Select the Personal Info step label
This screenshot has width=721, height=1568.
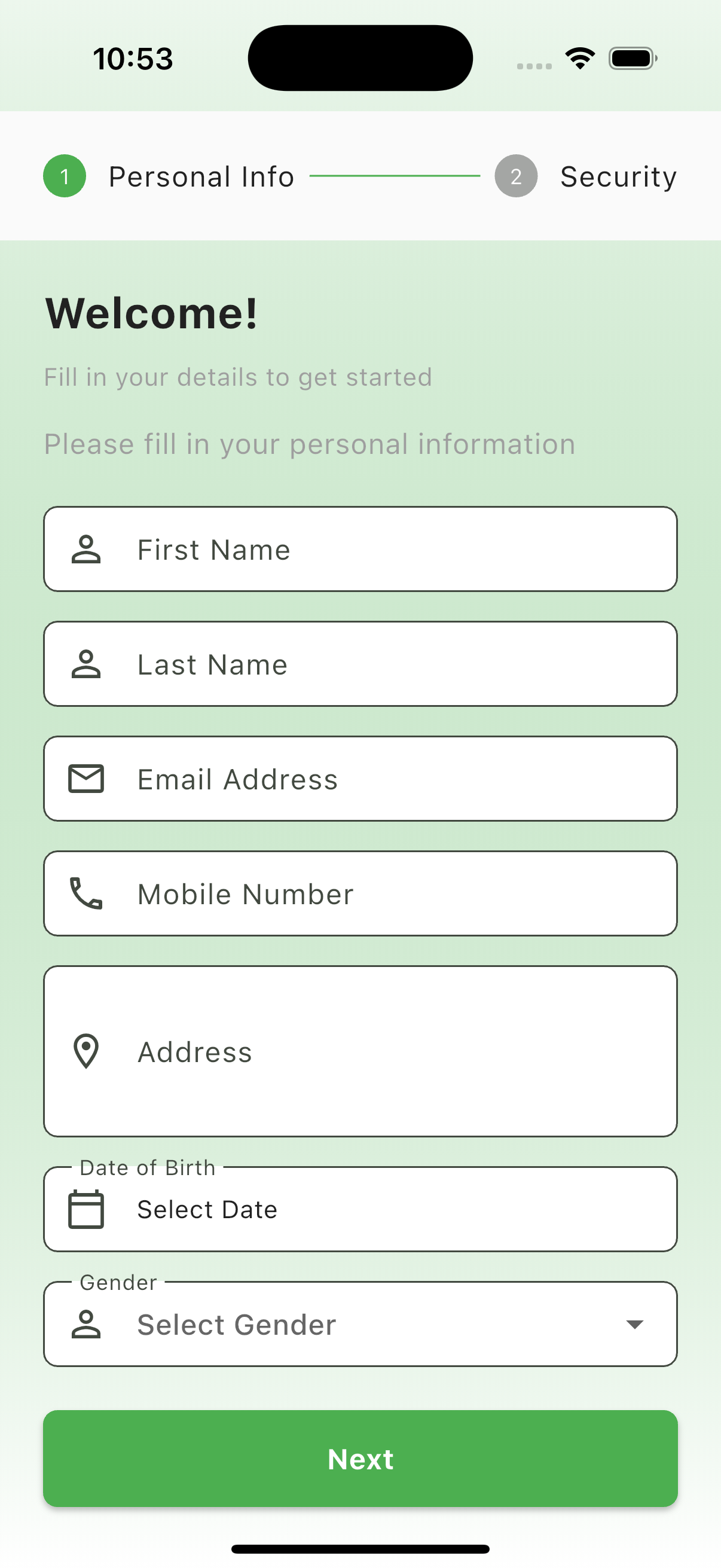coord(201,176)
